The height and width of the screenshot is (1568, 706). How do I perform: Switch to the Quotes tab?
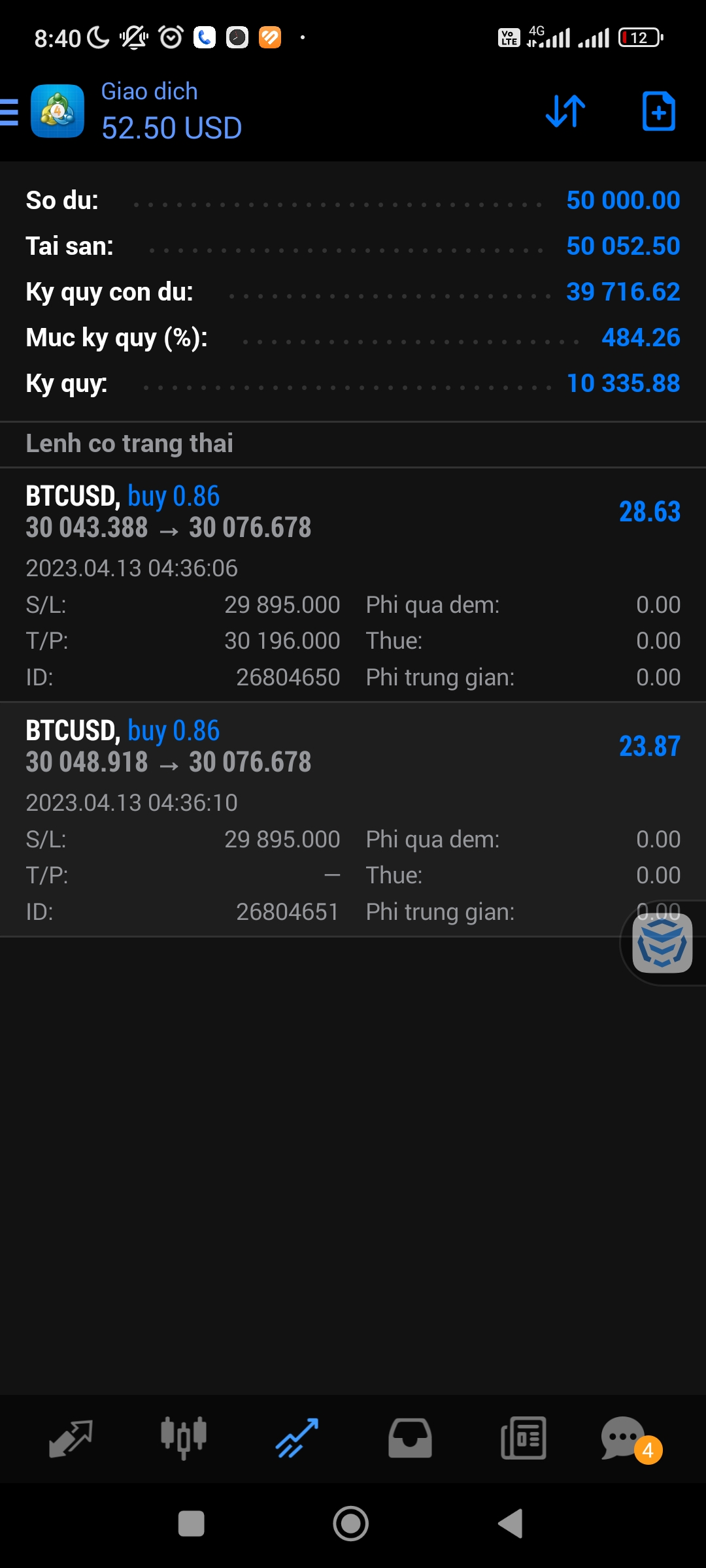[x=71, y=1438]
